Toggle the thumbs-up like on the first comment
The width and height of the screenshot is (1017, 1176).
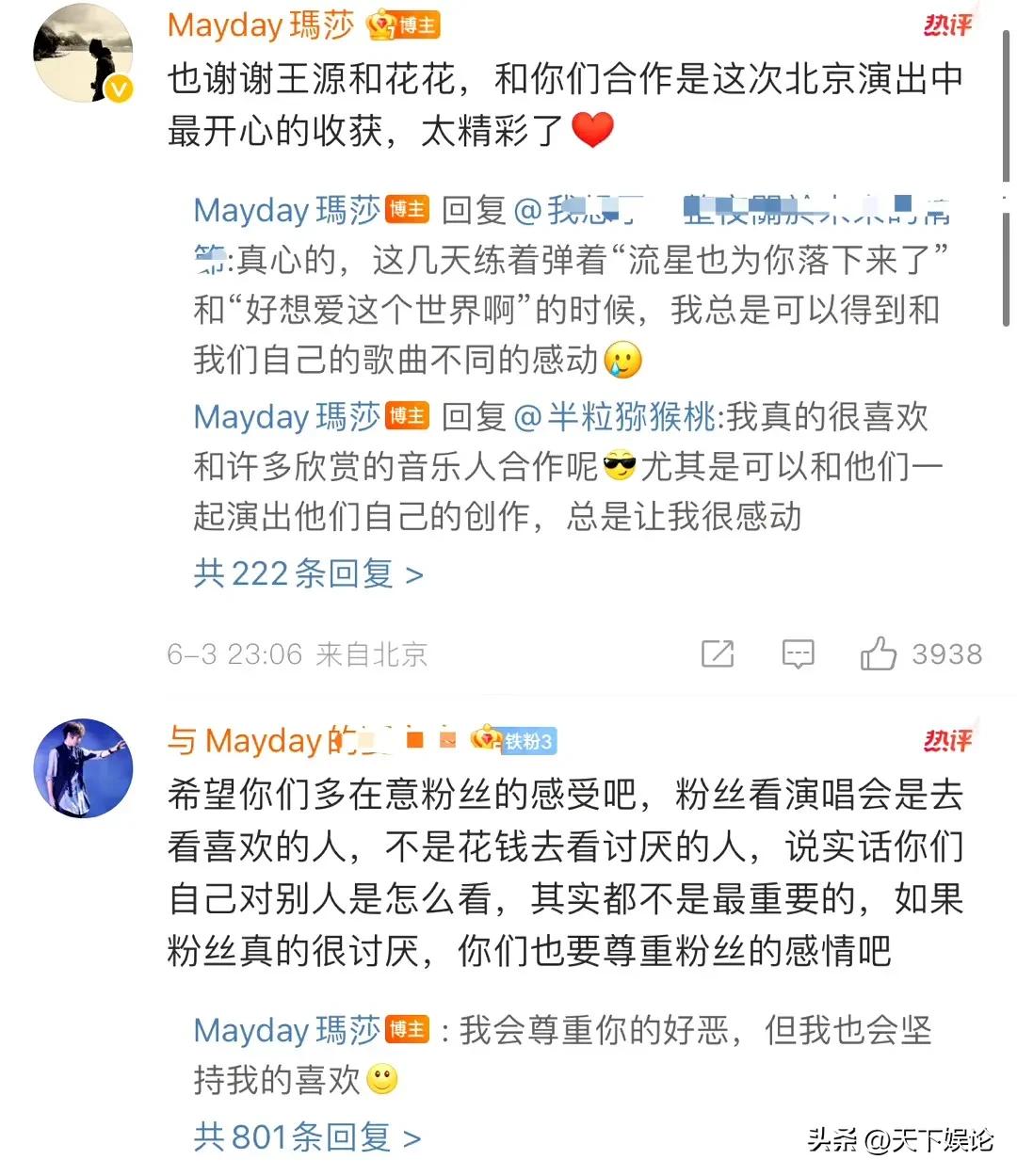tap(880, 652)
